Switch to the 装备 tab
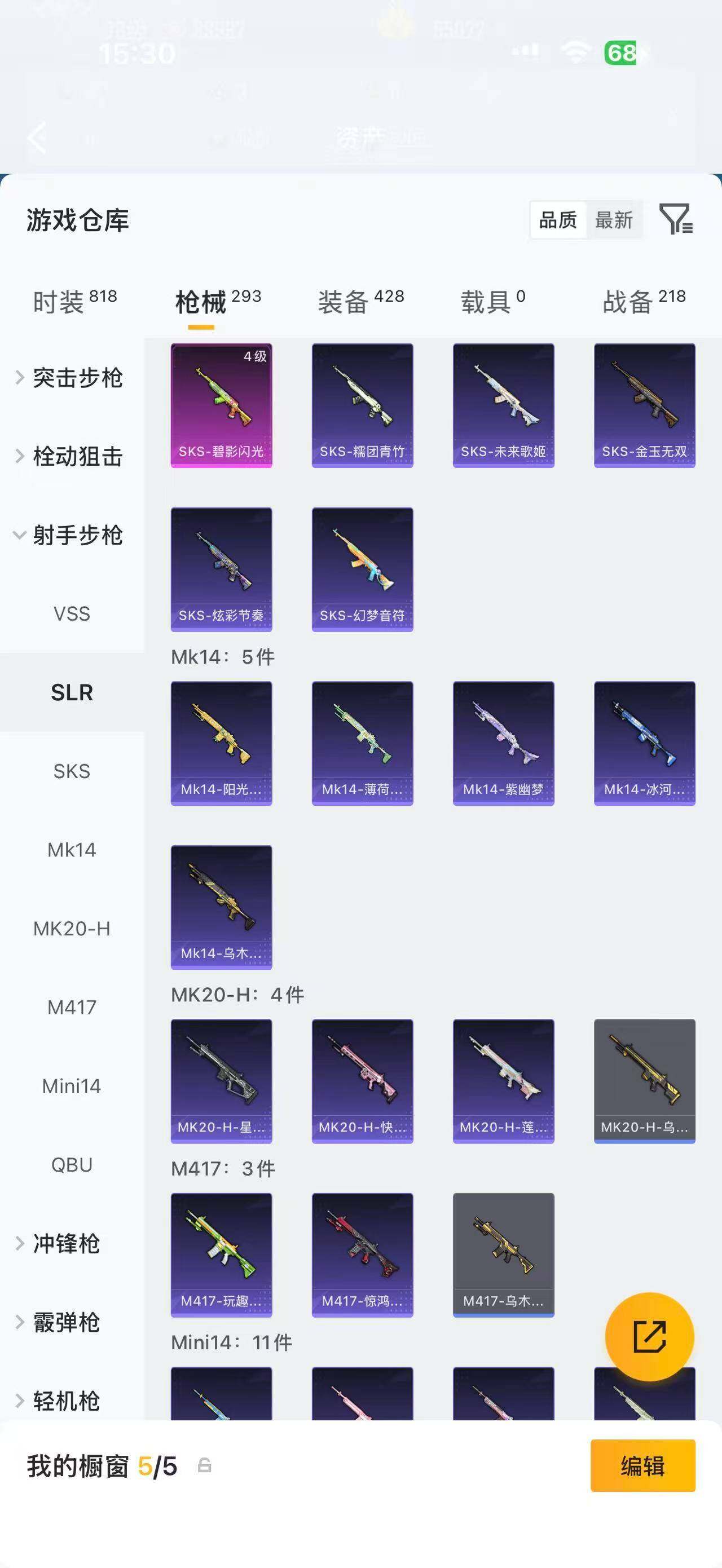Screen dimensions: 722x1568 [x=360, y=301]
